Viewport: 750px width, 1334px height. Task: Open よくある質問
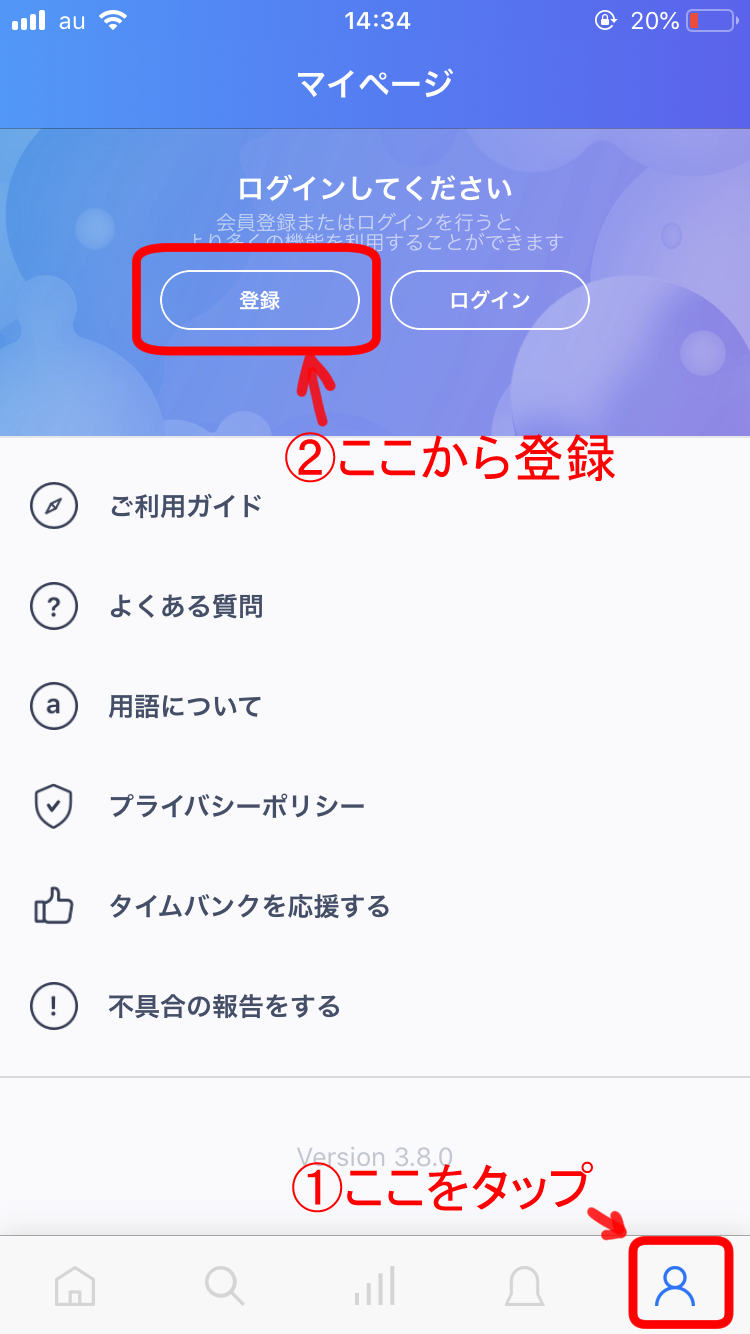point(375,606)
